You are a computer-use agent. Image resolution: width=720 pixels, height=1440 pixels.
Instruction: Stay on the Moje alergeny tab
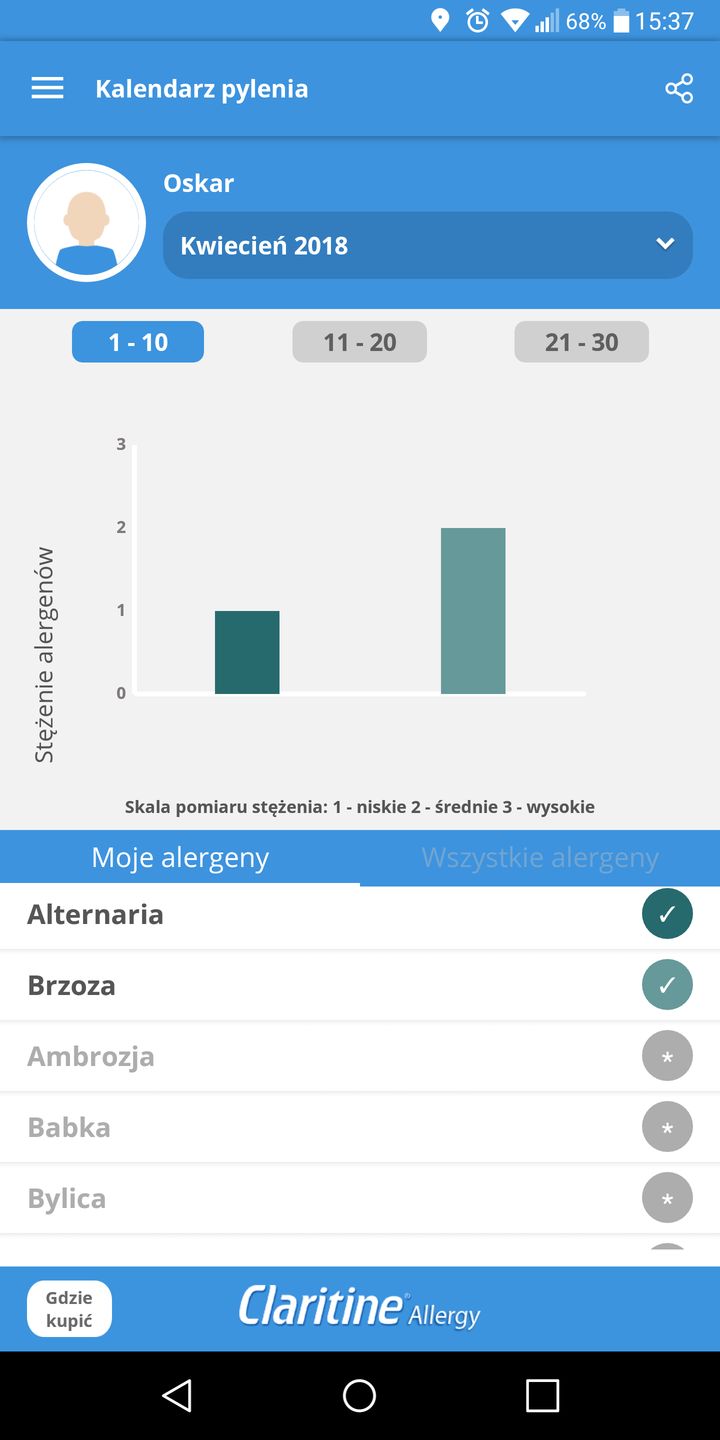(180, 857)
